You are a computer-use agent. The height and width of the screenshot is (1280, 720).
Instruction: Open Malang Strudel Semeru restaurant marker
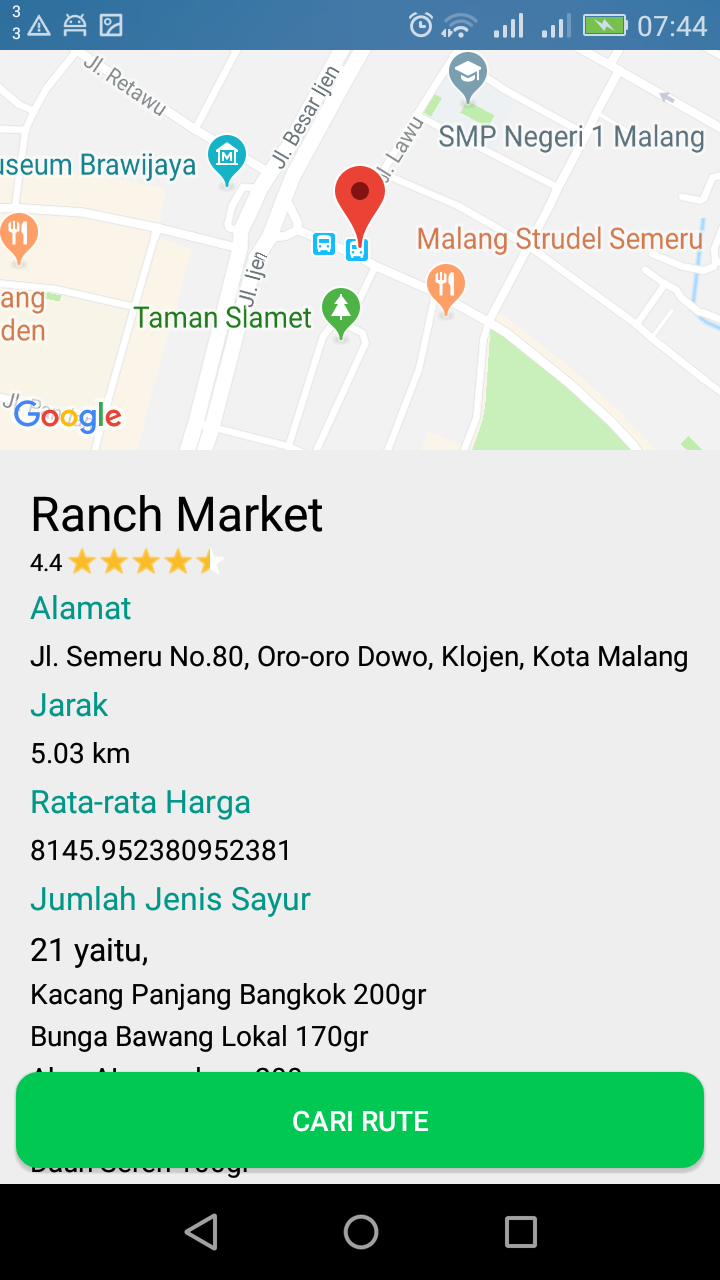(445, 286)
